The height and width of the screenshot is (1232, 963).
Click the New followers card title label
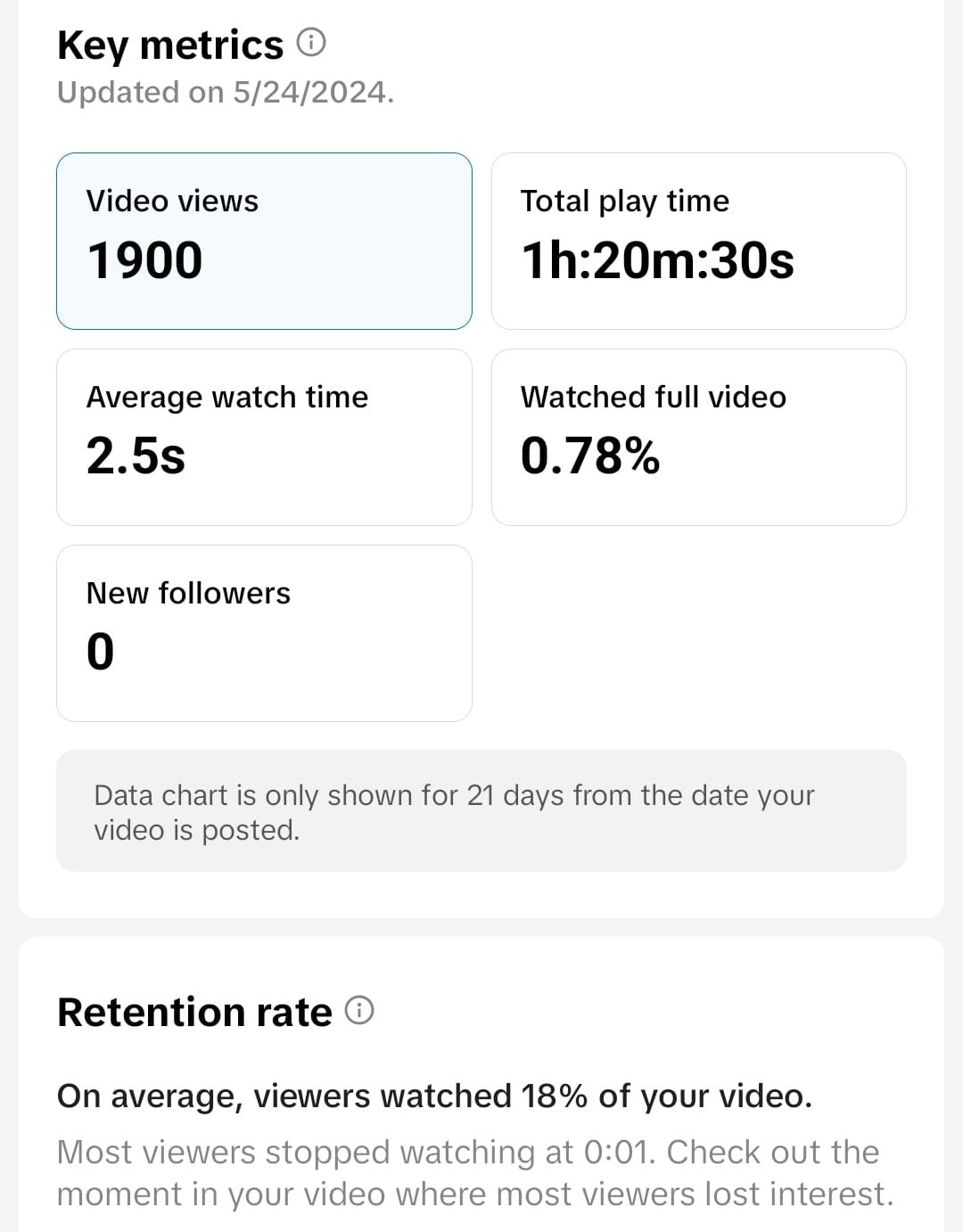(188, 592)
